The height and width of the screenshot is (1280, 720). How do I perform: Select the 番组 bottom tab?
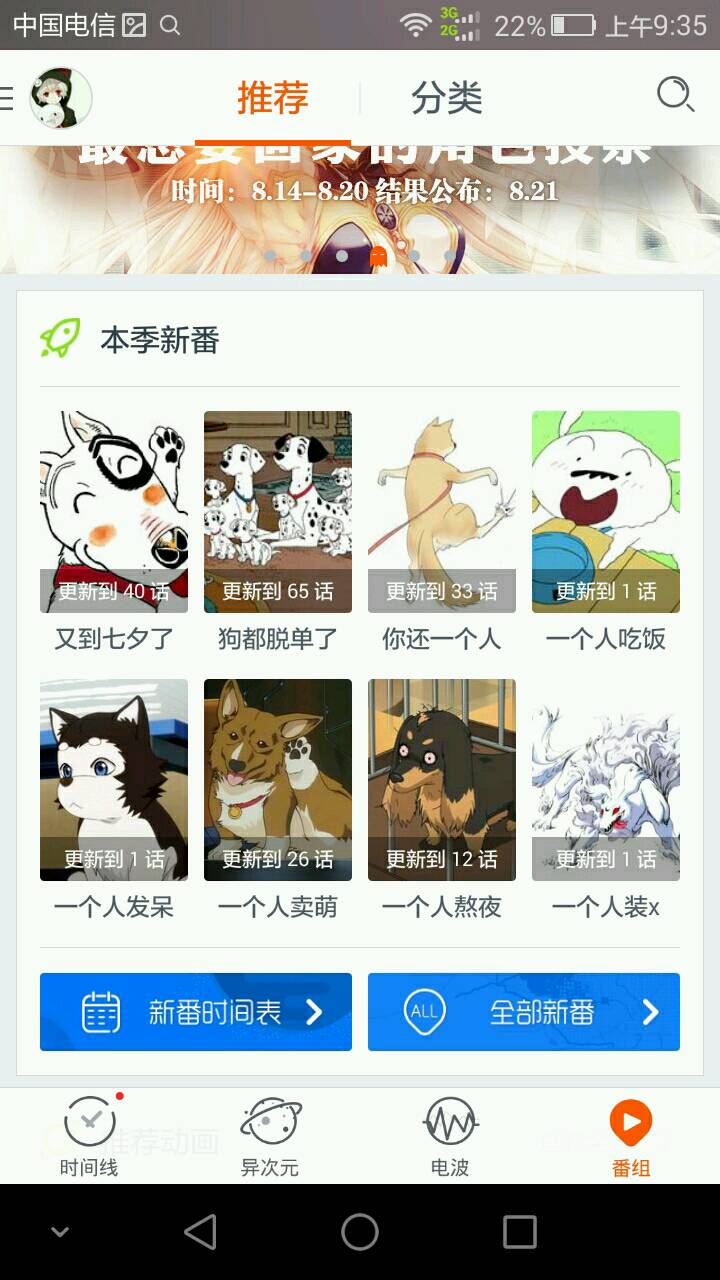point(630,1136)
